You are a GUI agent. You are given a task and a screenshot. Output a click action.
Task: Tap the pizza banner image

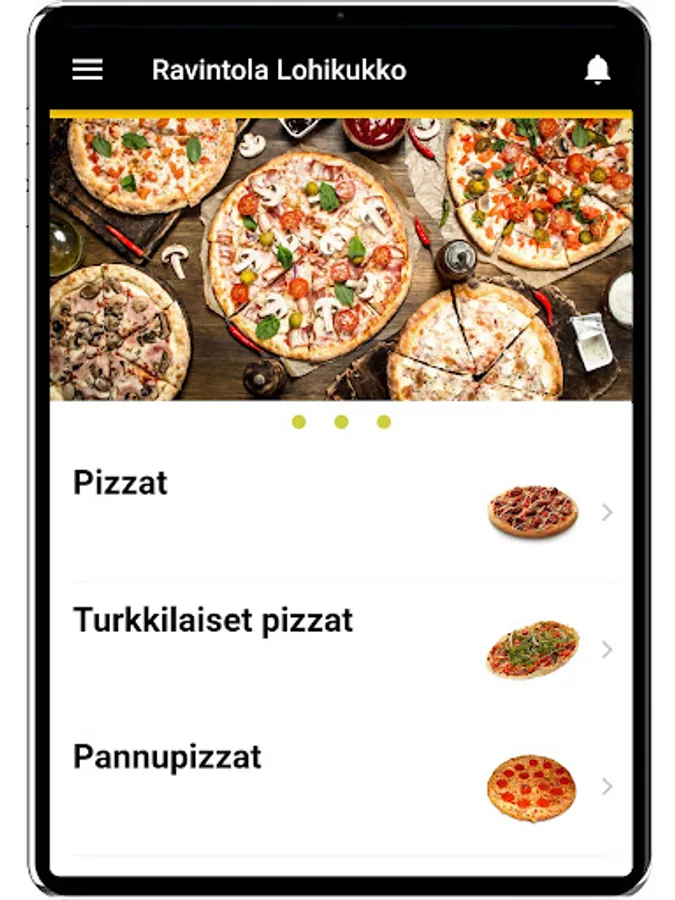click(x=342, y=259)
